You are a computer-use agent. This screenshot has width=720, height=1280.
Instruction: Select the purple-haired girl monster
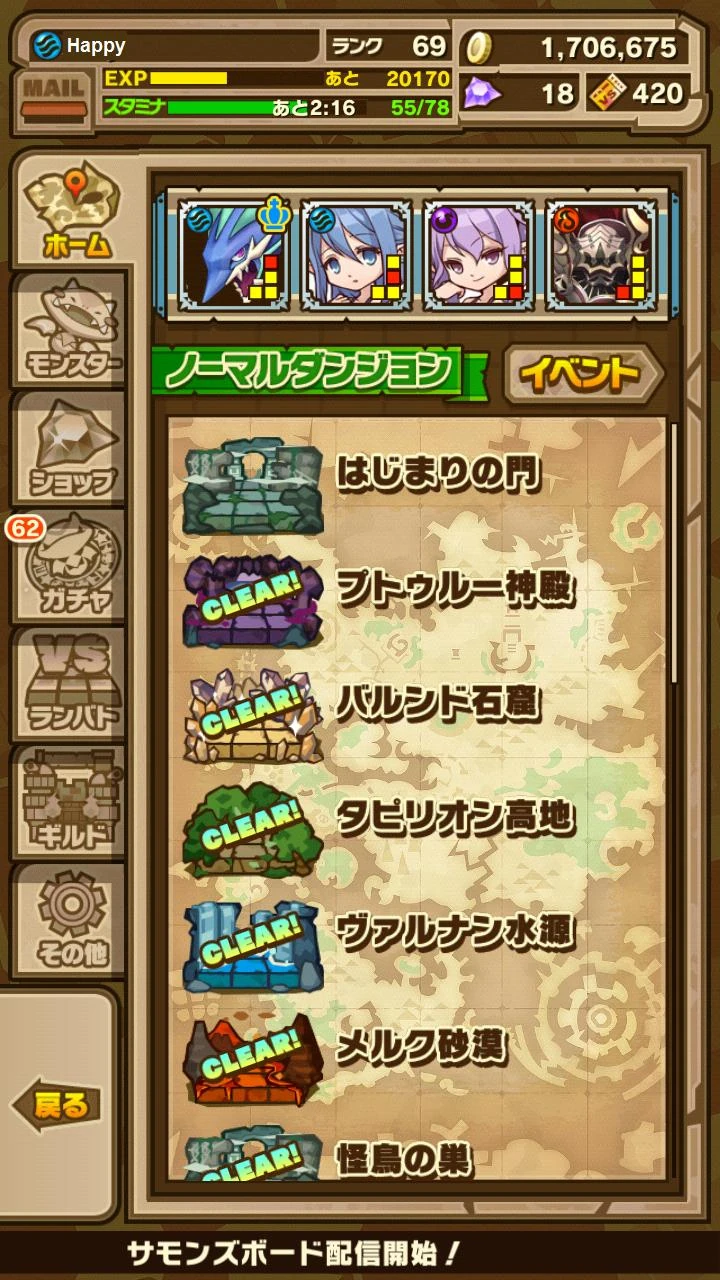[x=478, y=254]
